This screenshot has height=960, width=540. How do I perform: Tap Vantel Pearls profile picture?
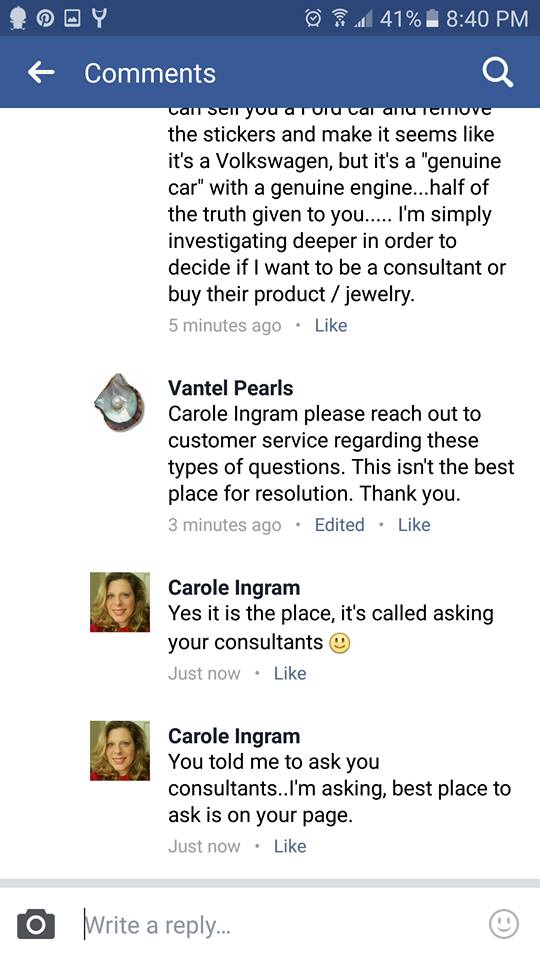click(x=119, y=402)
